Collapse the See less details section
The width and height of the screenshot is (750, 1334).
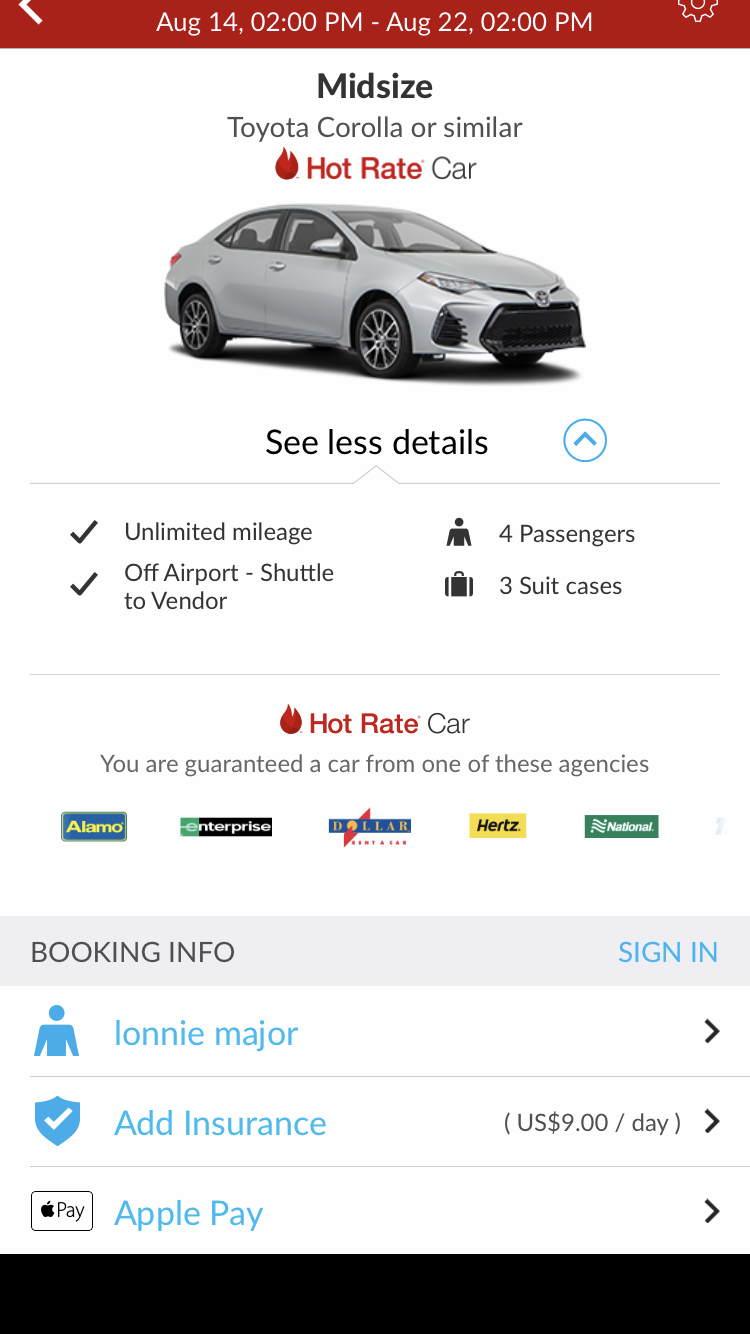(584, 441)
